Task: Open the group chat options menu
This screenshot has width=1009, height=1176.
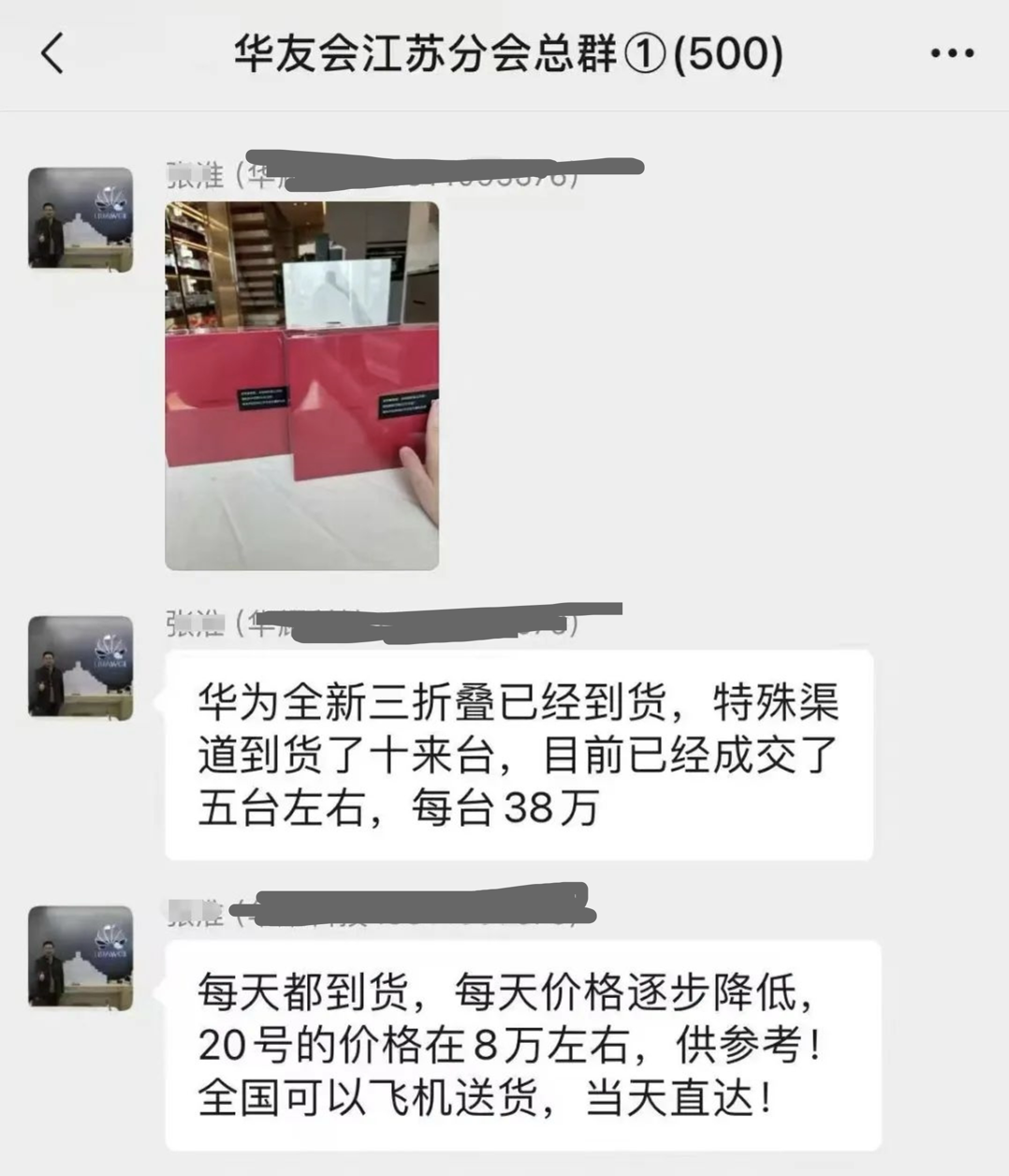Action: (951, 53)
